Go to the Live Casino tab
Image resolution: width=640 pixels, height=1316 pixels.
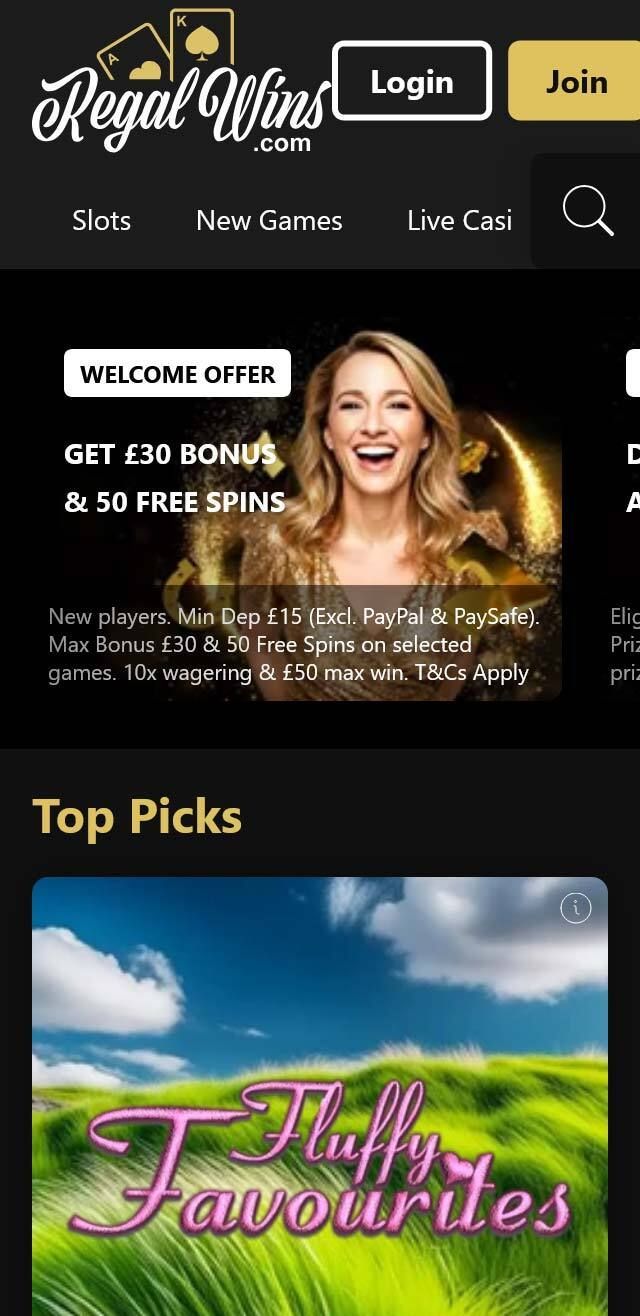(x=459, y=220)
